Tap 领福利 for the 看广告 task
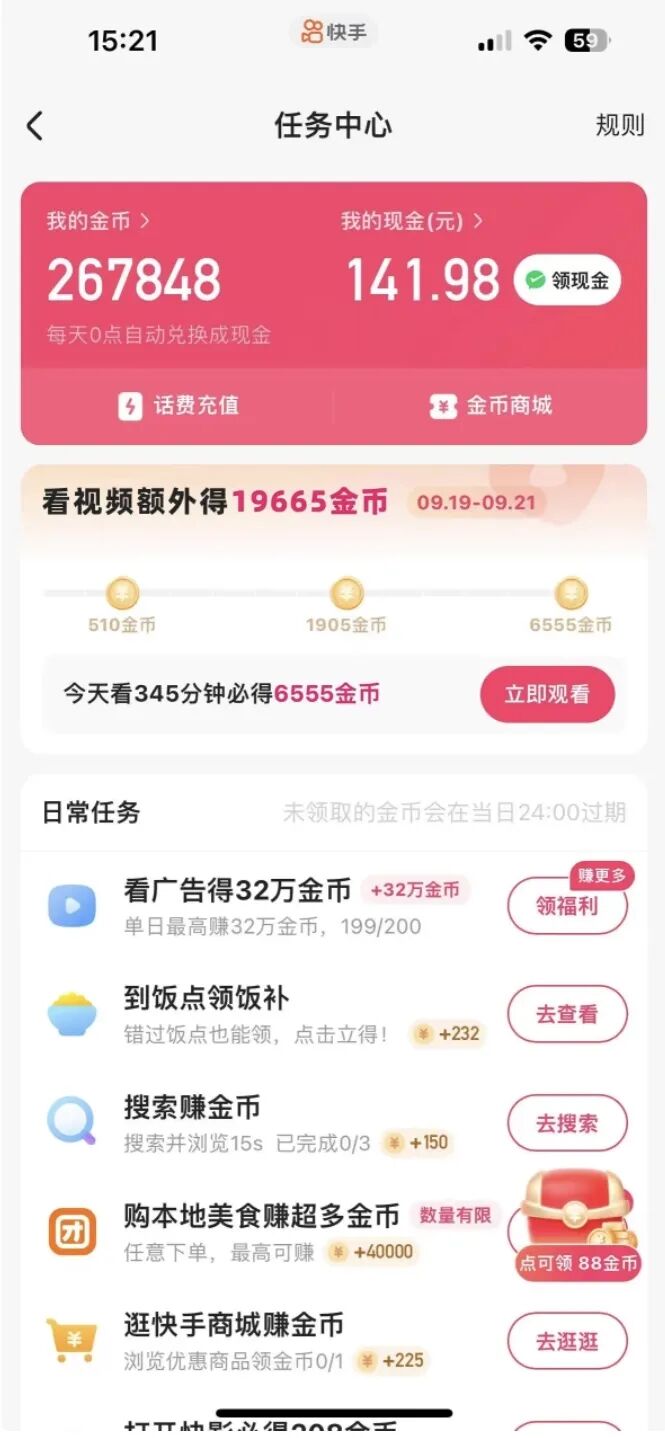 (567, 906)
